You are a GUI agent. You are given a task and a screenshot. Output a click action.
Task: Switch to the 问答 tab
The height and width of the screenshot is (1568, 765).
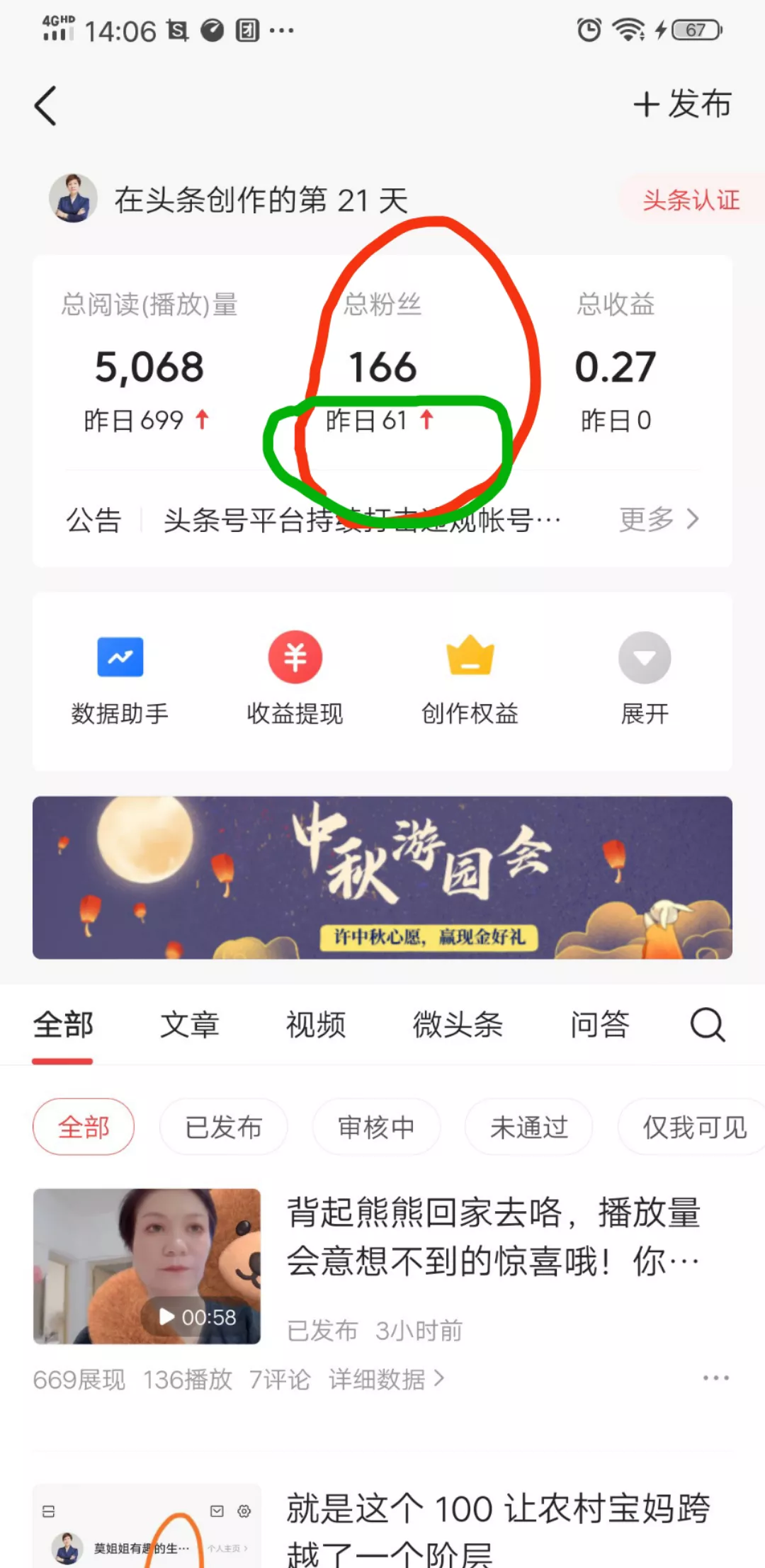pos(600,1025)
